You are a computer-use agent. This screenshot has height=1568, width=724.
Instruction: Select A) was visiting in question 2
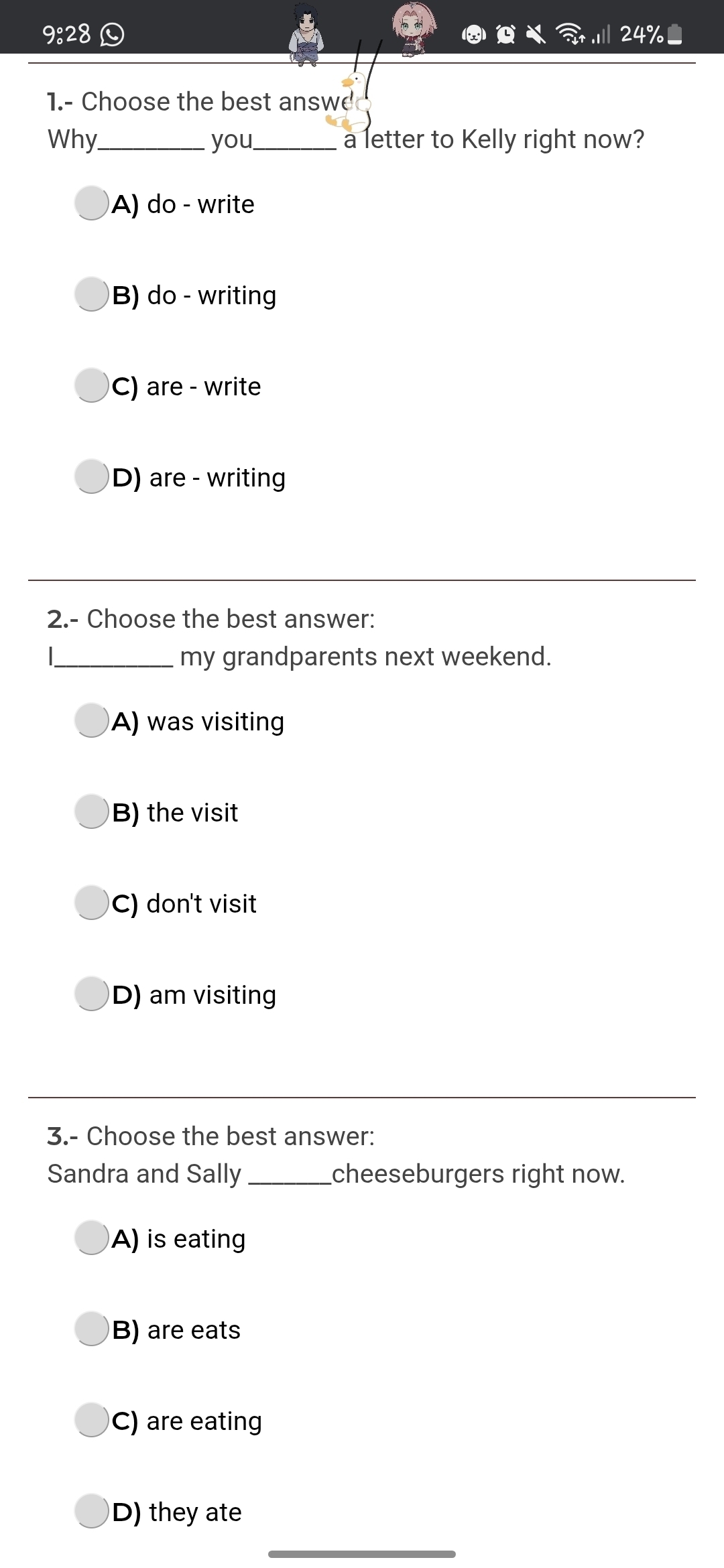click(92, 720)
